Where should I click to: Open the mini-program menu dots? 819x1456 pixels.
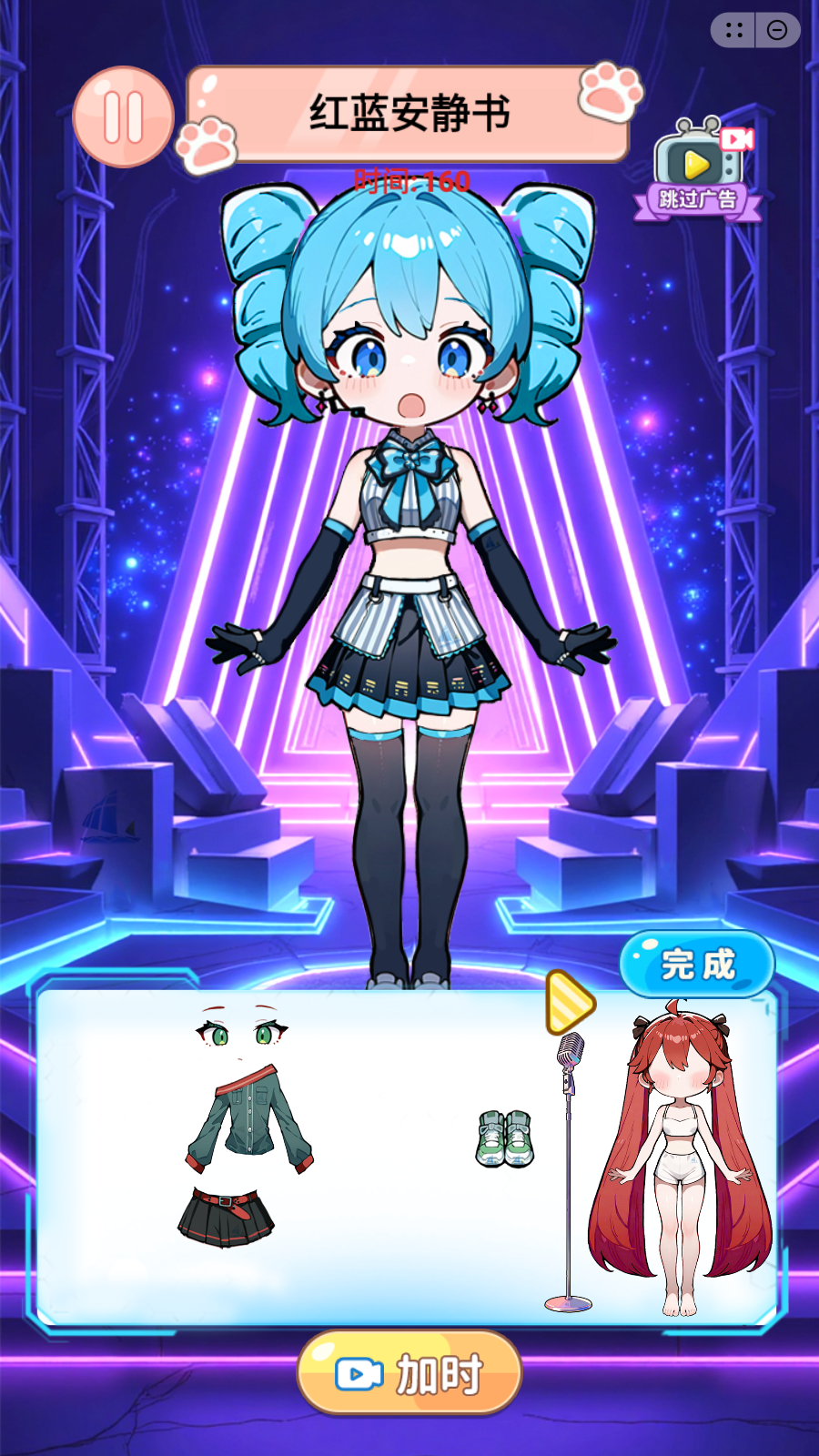click(734, 30)
